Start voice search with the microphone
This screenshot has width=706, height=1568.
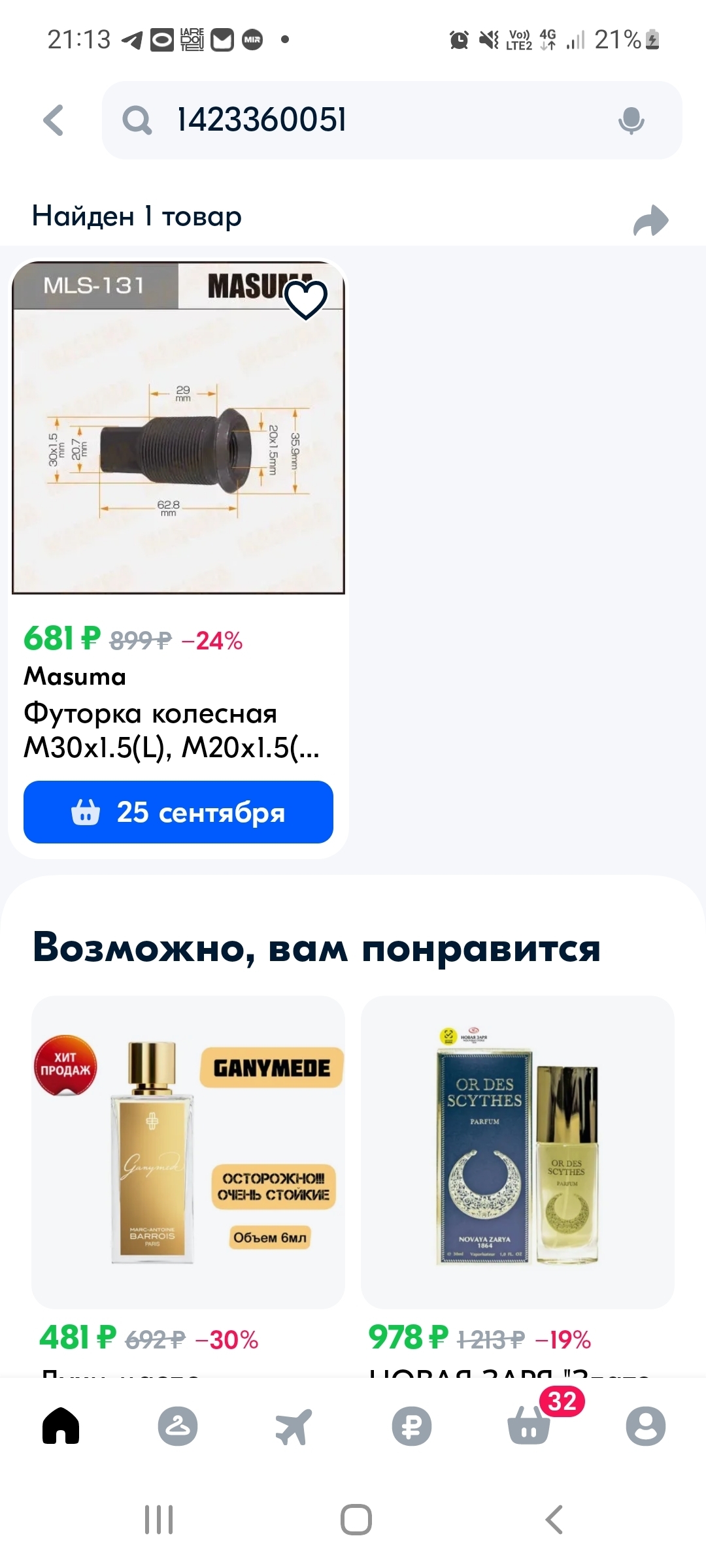coord(631,120)
